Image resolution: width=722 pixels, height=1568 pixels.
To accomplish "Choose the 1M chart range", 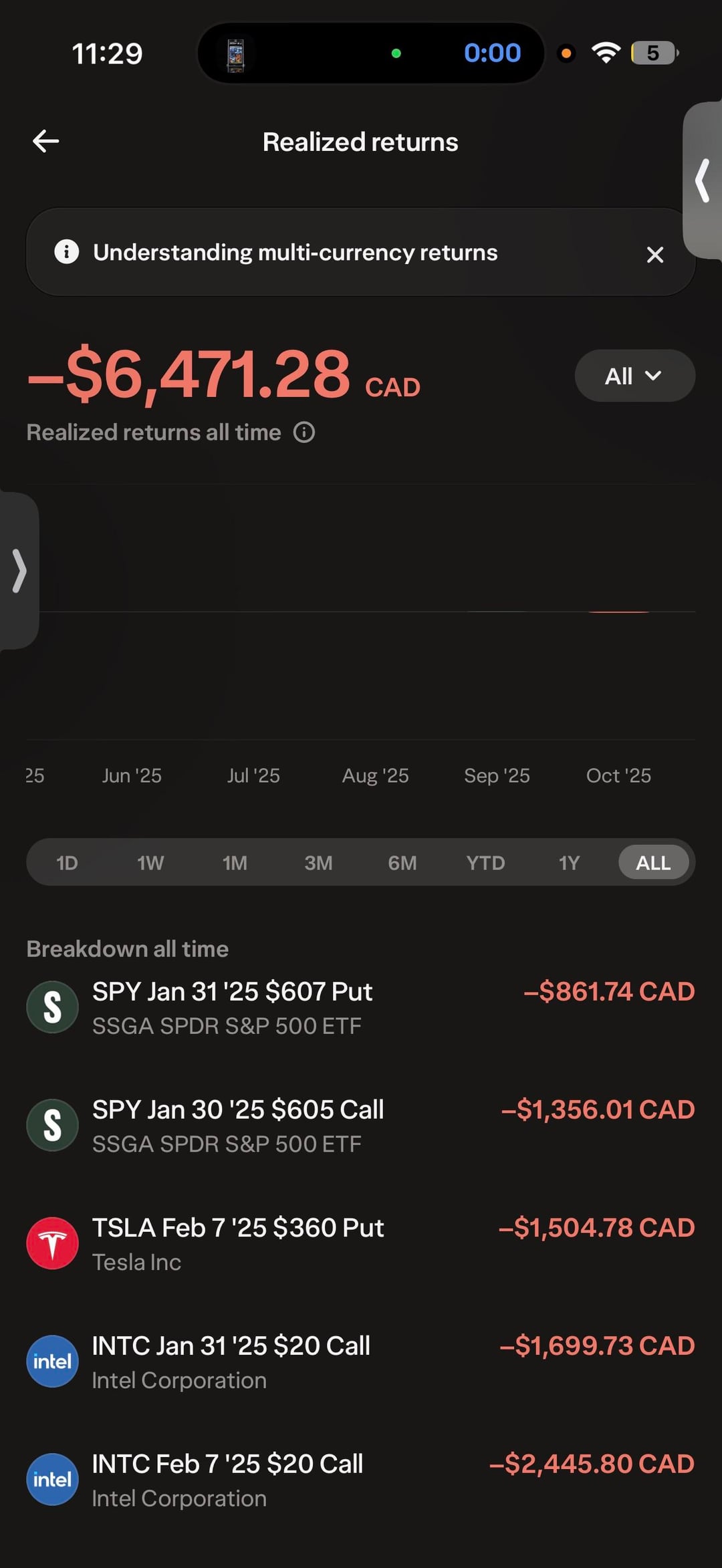I will click(x=235, y=862).
